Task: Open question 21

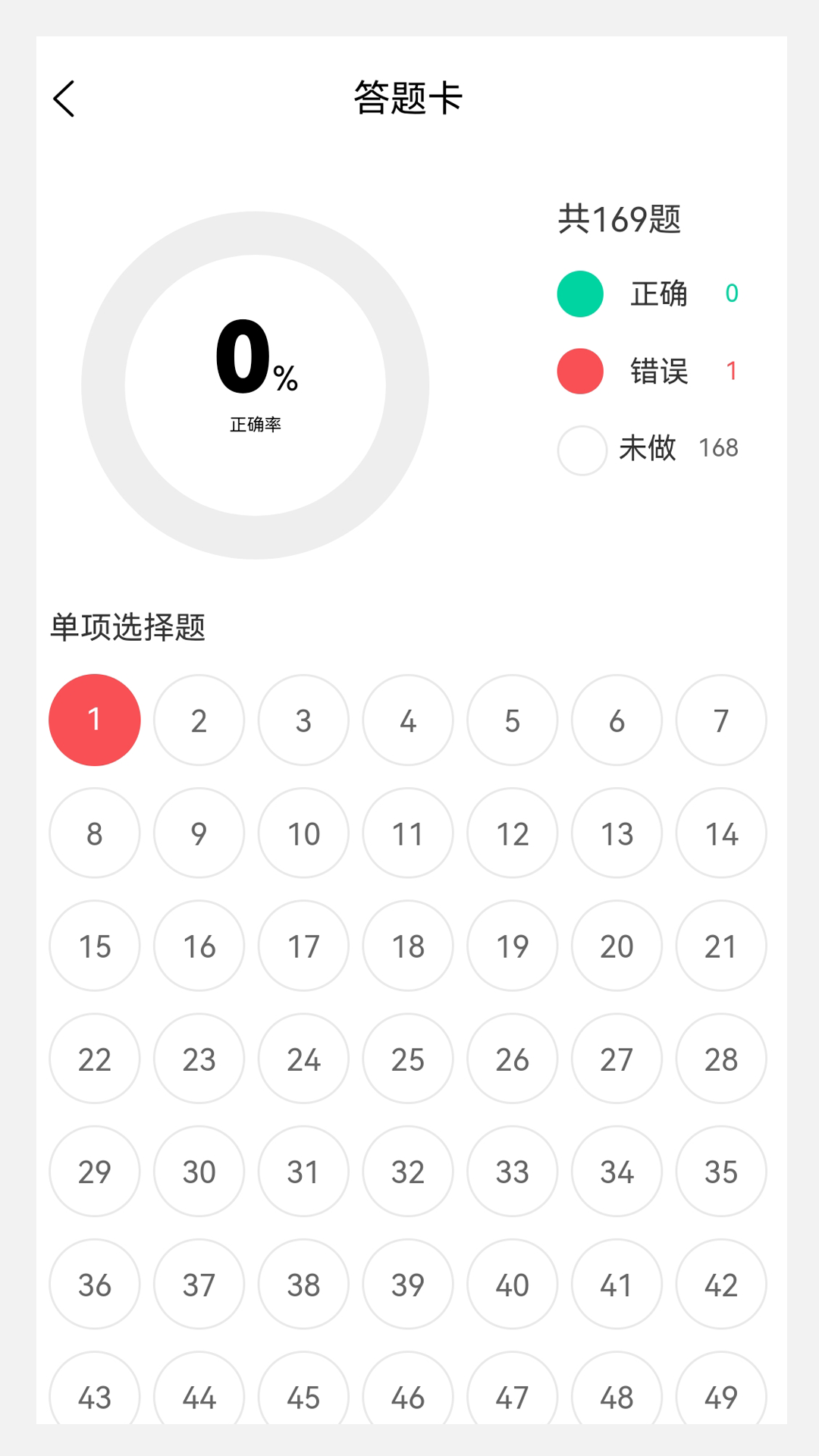Action: (x=721, y=946)
